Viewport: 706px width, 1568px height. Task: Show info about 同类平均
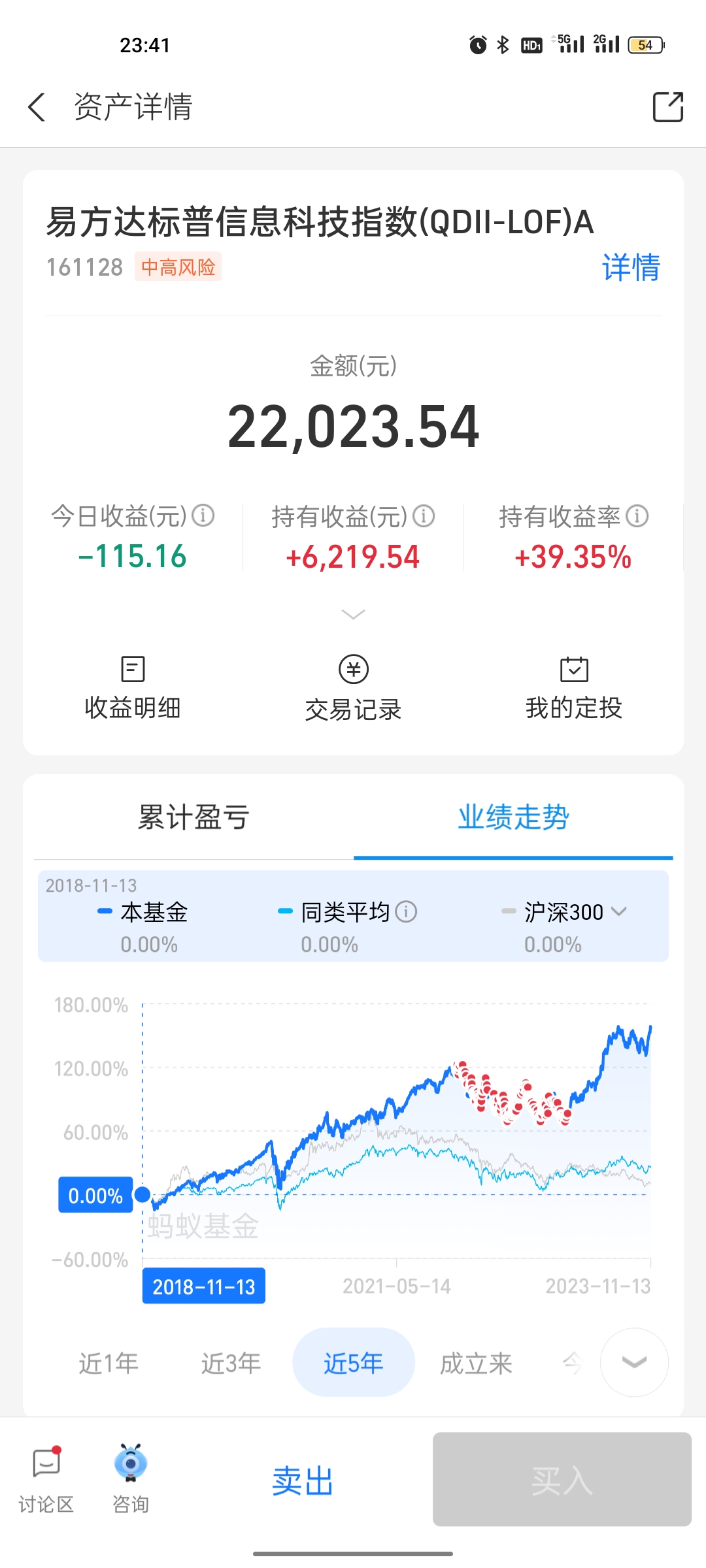(x=406, y=911)
